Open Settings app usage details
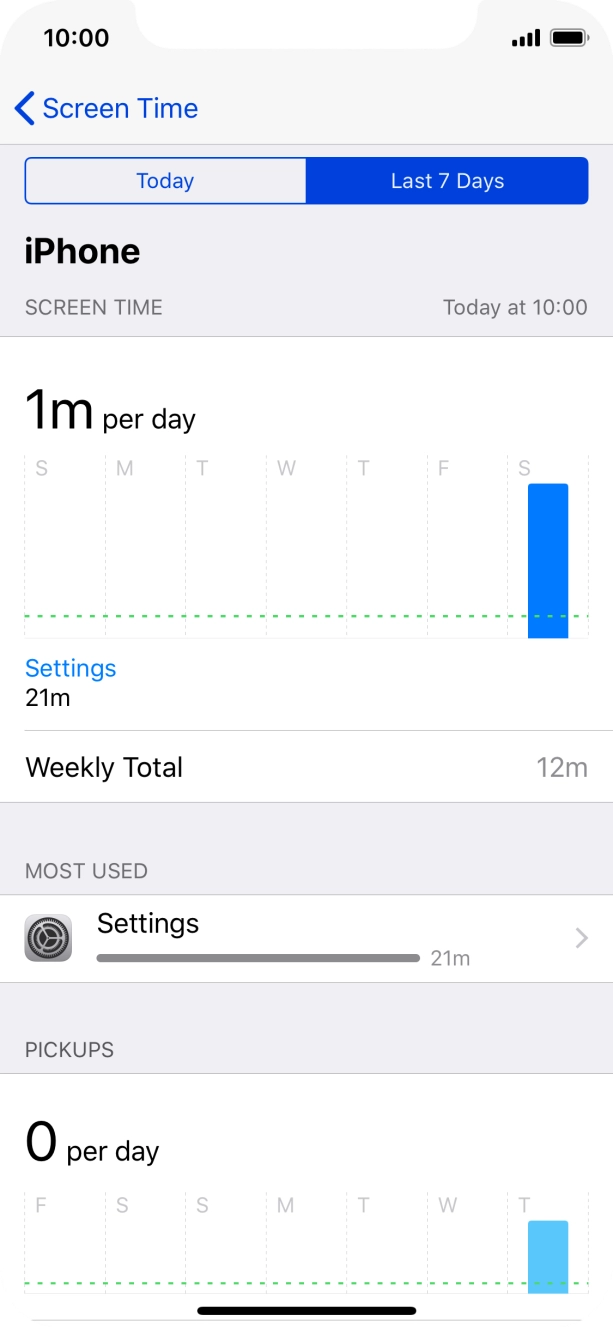Viewport: 613px width, 1328px height. (306, 938)
